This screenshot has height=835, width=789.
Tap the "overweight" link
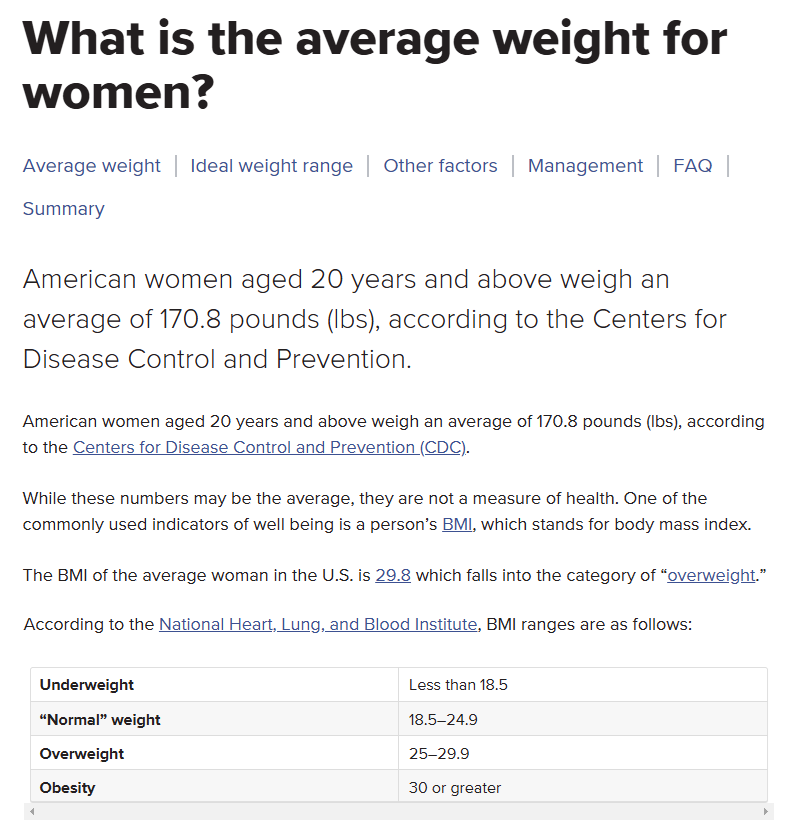pos(711,575)
